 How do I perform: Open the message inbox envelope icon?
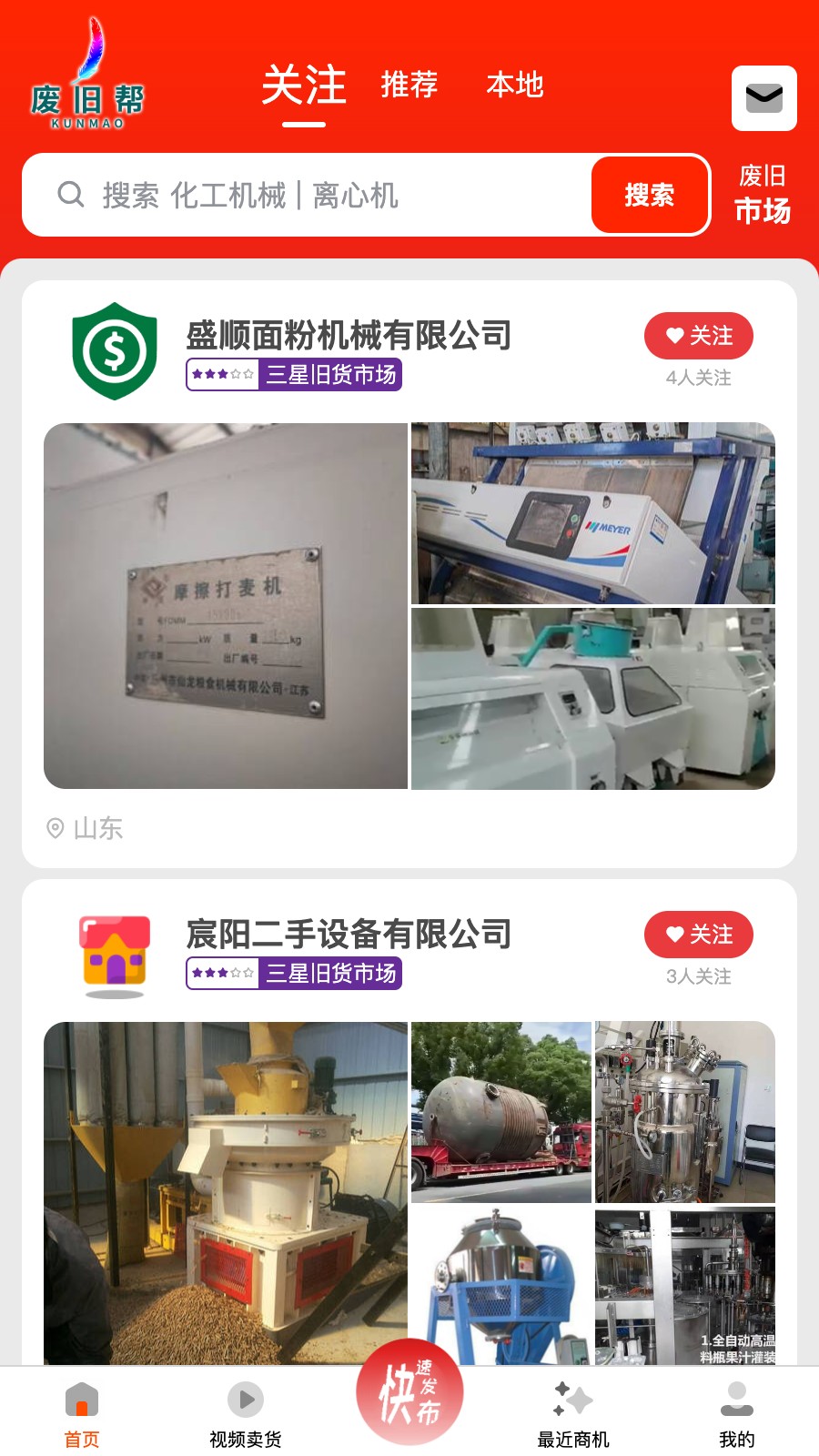pyautogui.click(x=764, y=97)
